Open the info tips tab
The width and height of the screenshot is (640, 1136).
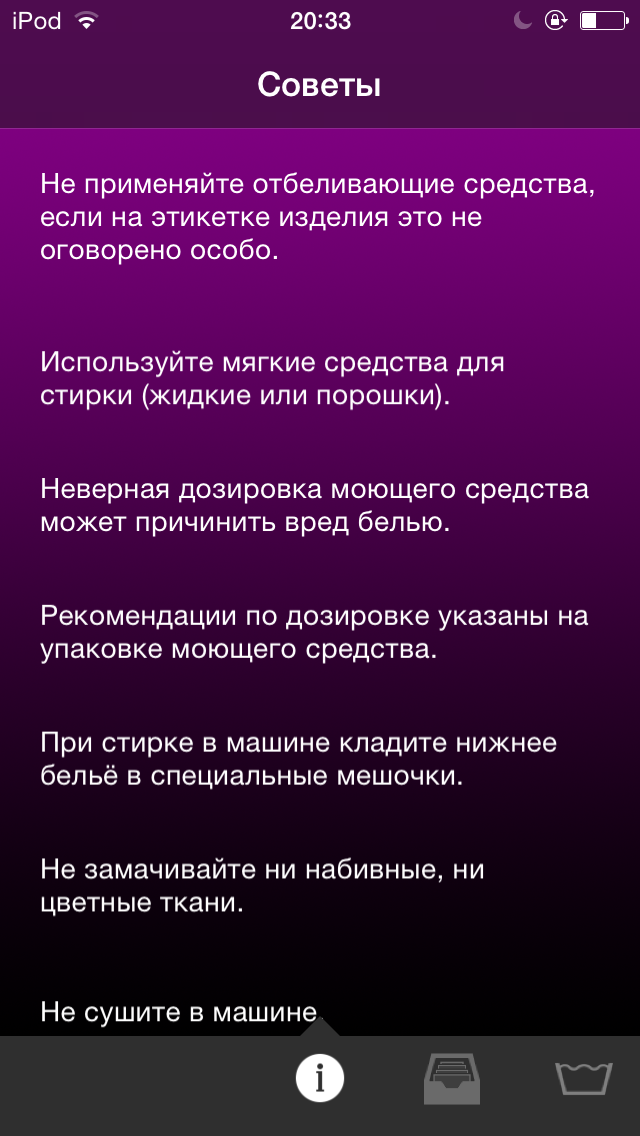(x=319, y=1078)
